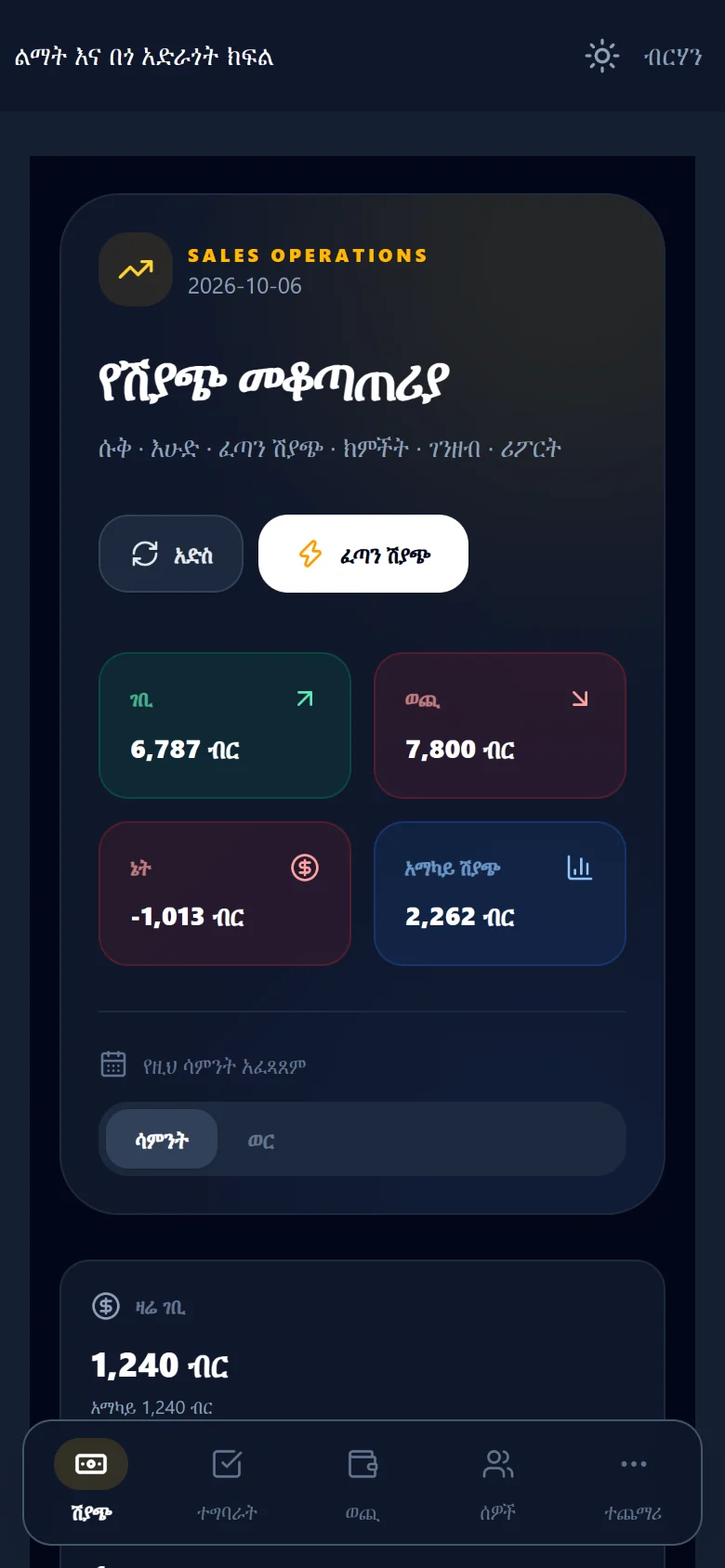Open the ሽያጭ bottom tab
The image size is (725, 1568).
tap(91, 1482)
